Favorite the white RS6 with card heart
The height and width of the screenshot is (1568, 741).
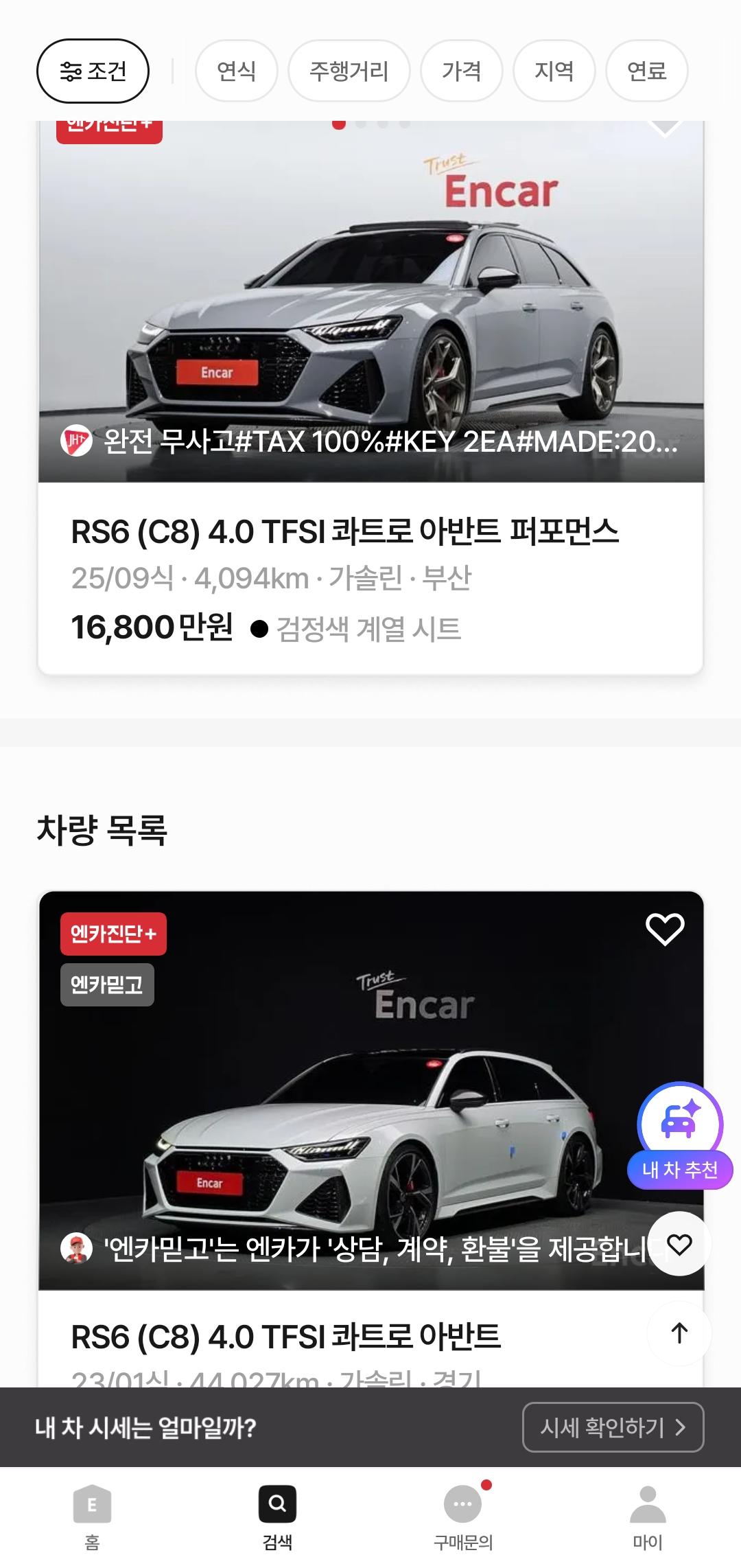(x=665, y=930)
